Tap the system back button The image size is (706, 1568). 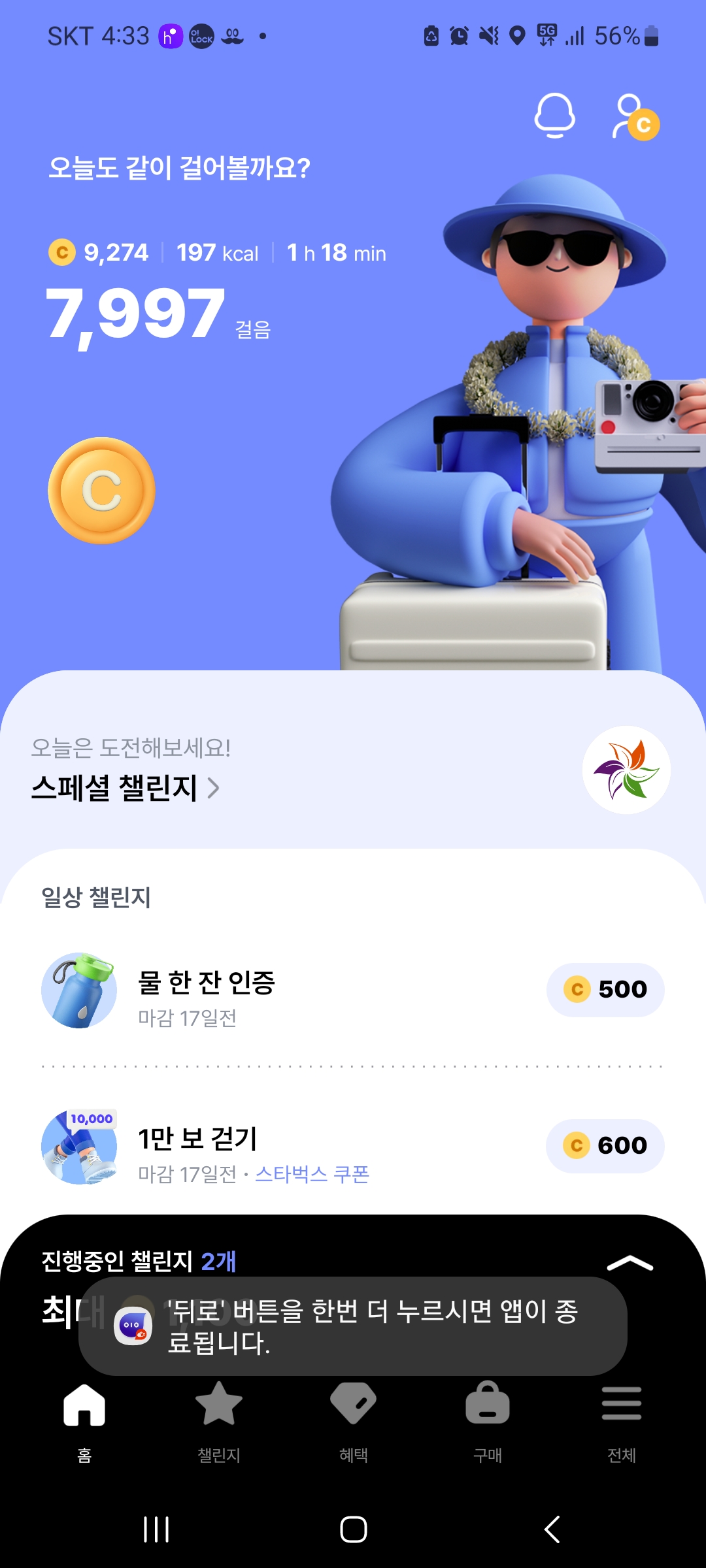tap(552, 1529)
